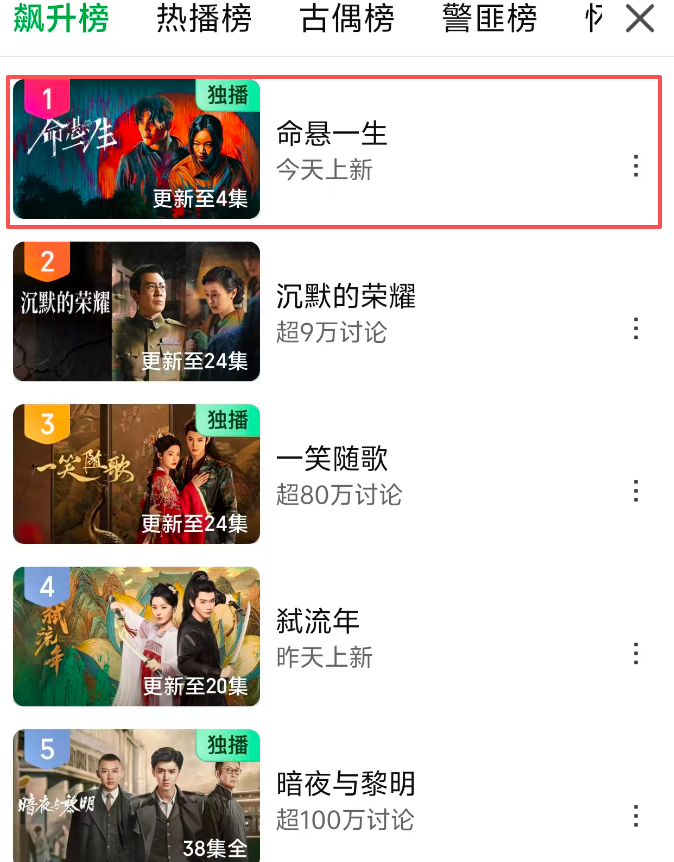Open more options for 命悬一生

pos(636,166)
